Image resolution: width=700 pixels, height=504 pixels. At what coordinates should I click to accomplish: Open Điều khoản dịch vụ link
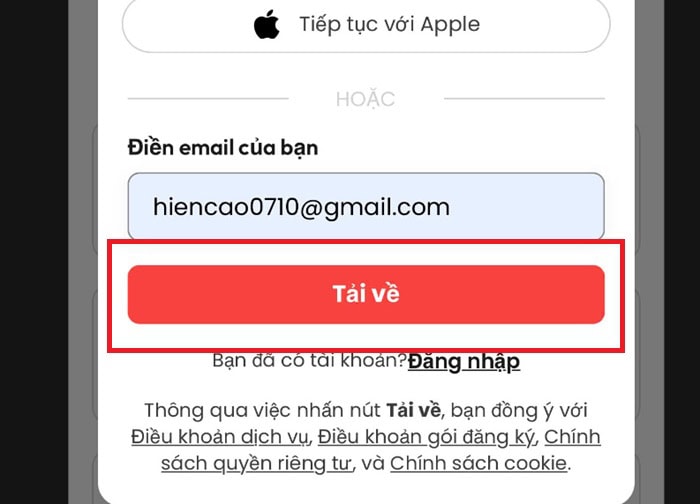point(222,437)
